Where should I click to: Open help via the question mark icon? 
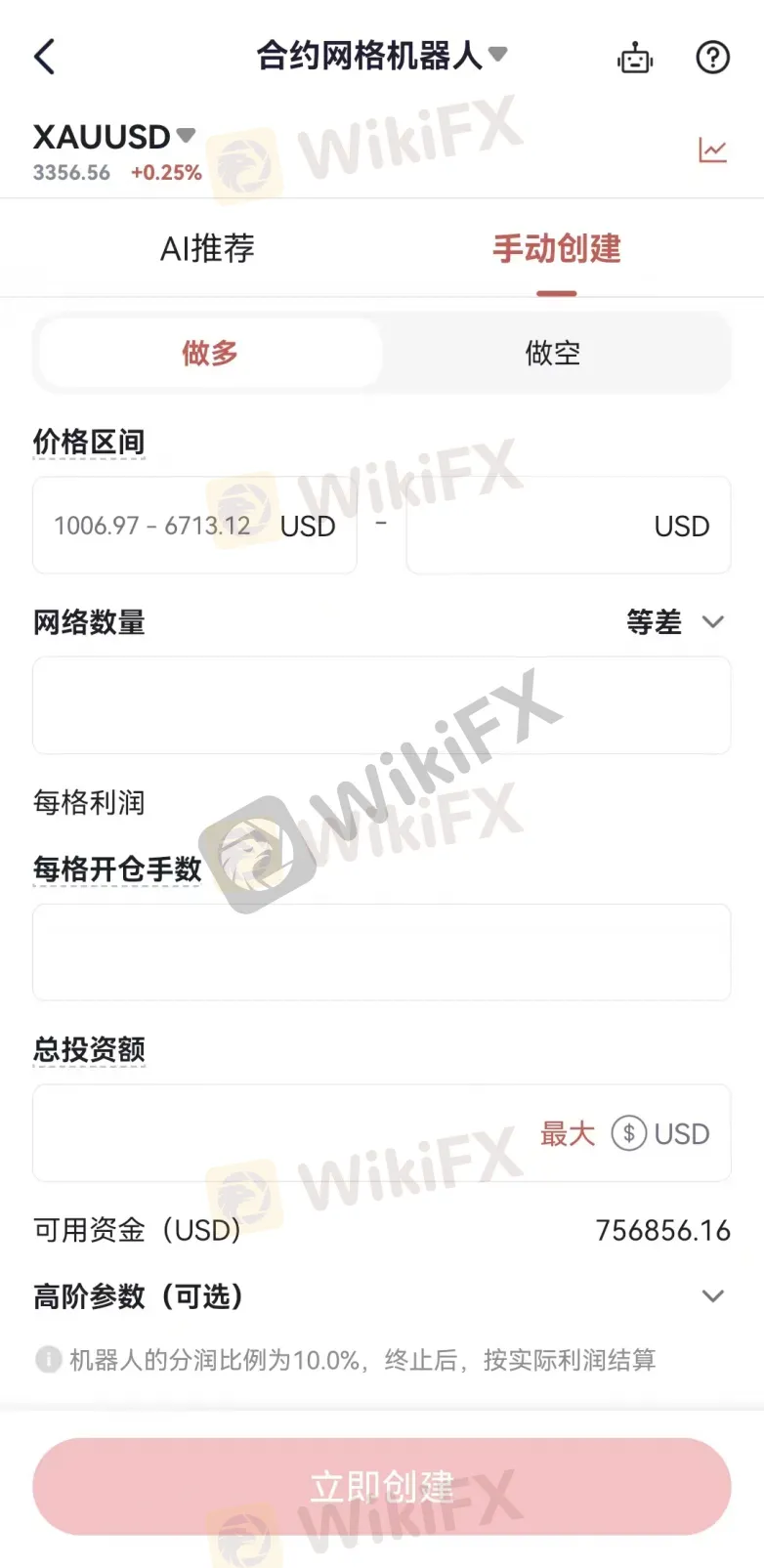pyautogui.click(x=712, y=58)
